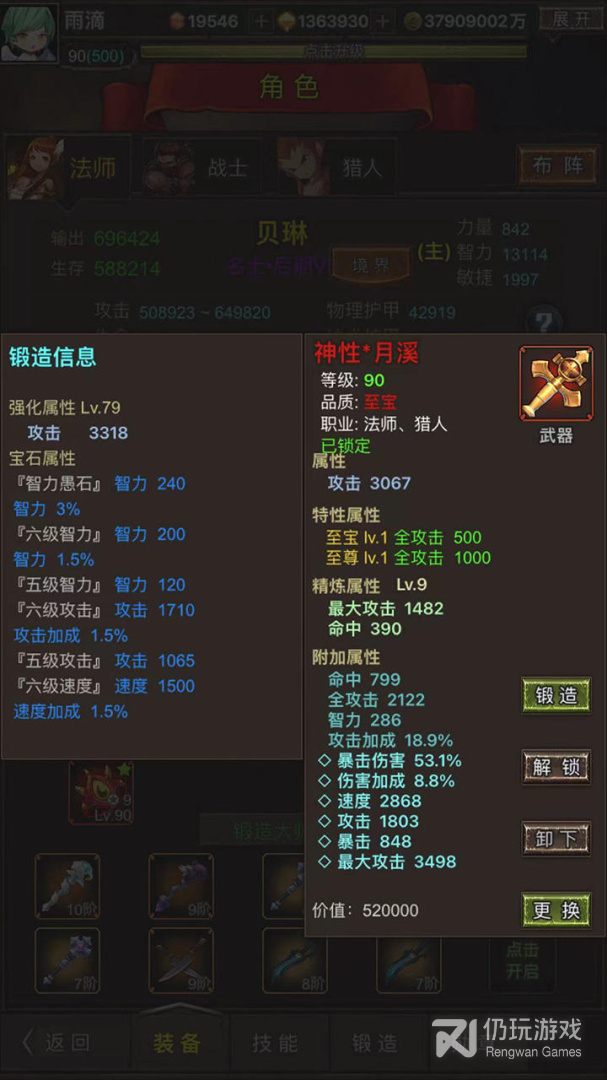Open the 技能 bottom tab

[275, 1043]
